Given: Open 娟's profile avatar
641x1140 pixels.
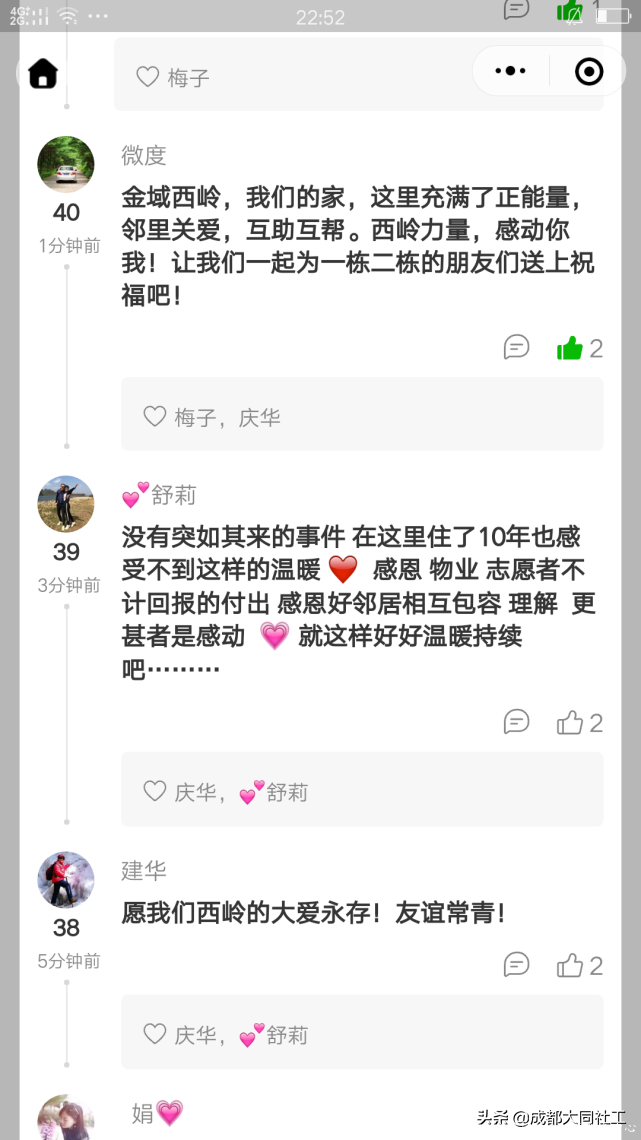Looking at the screenshot, I should tap(66, 1120).
